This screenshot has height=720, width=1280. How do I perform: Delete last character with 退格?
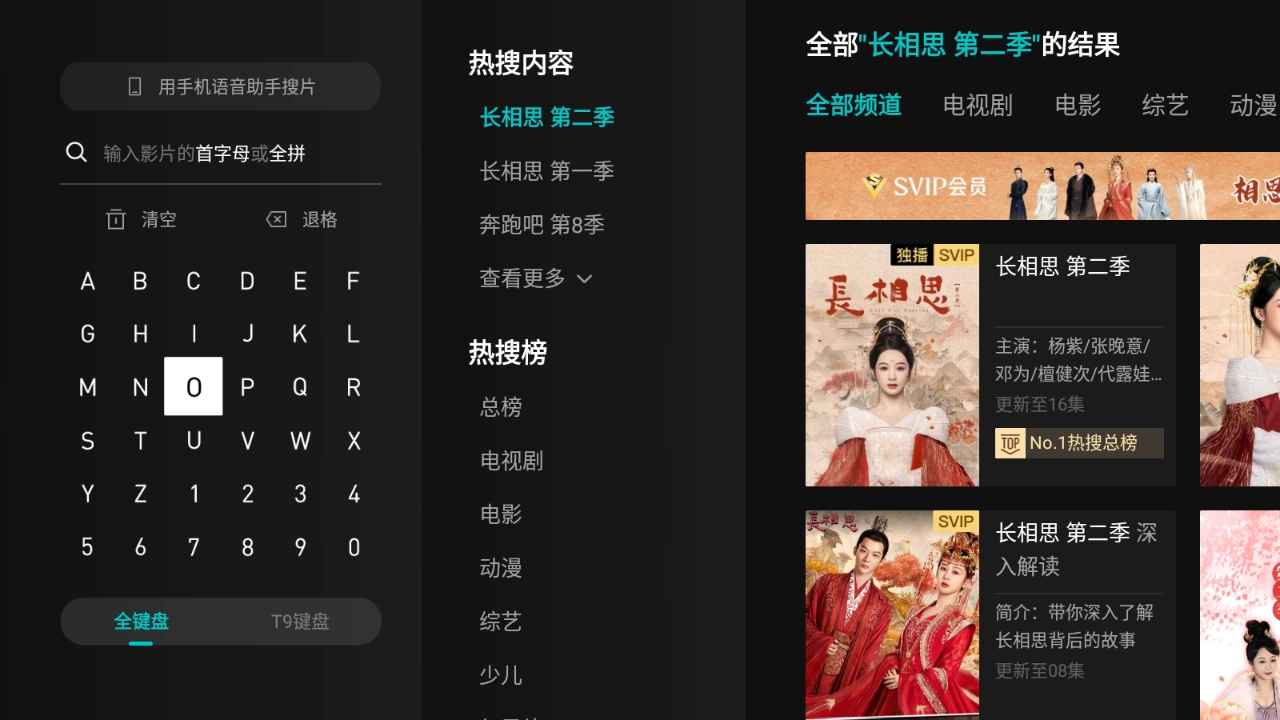301,219
